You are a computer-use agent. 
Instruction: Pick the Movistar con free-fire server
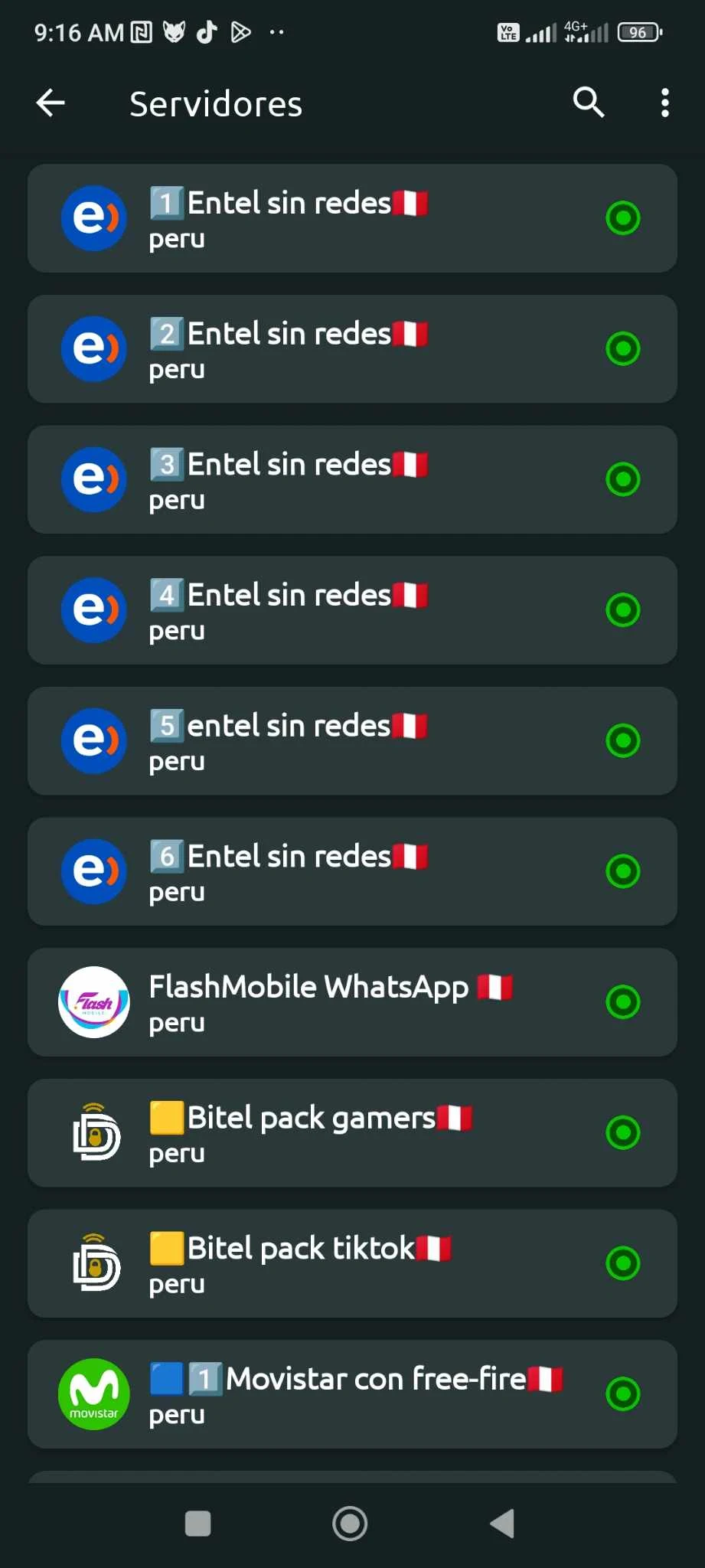352,1394
